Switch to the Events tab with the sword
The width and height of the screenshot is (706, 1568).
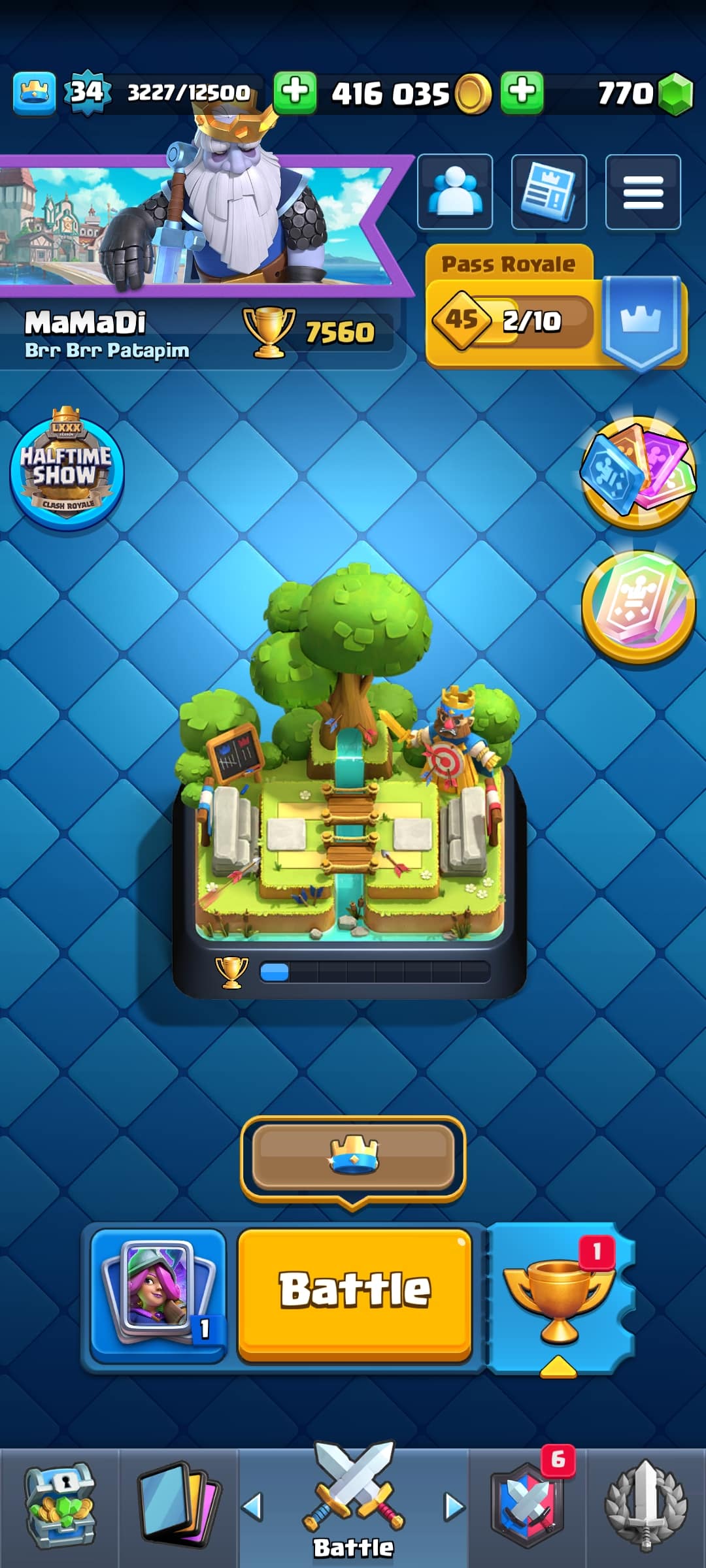point(646,1506)
